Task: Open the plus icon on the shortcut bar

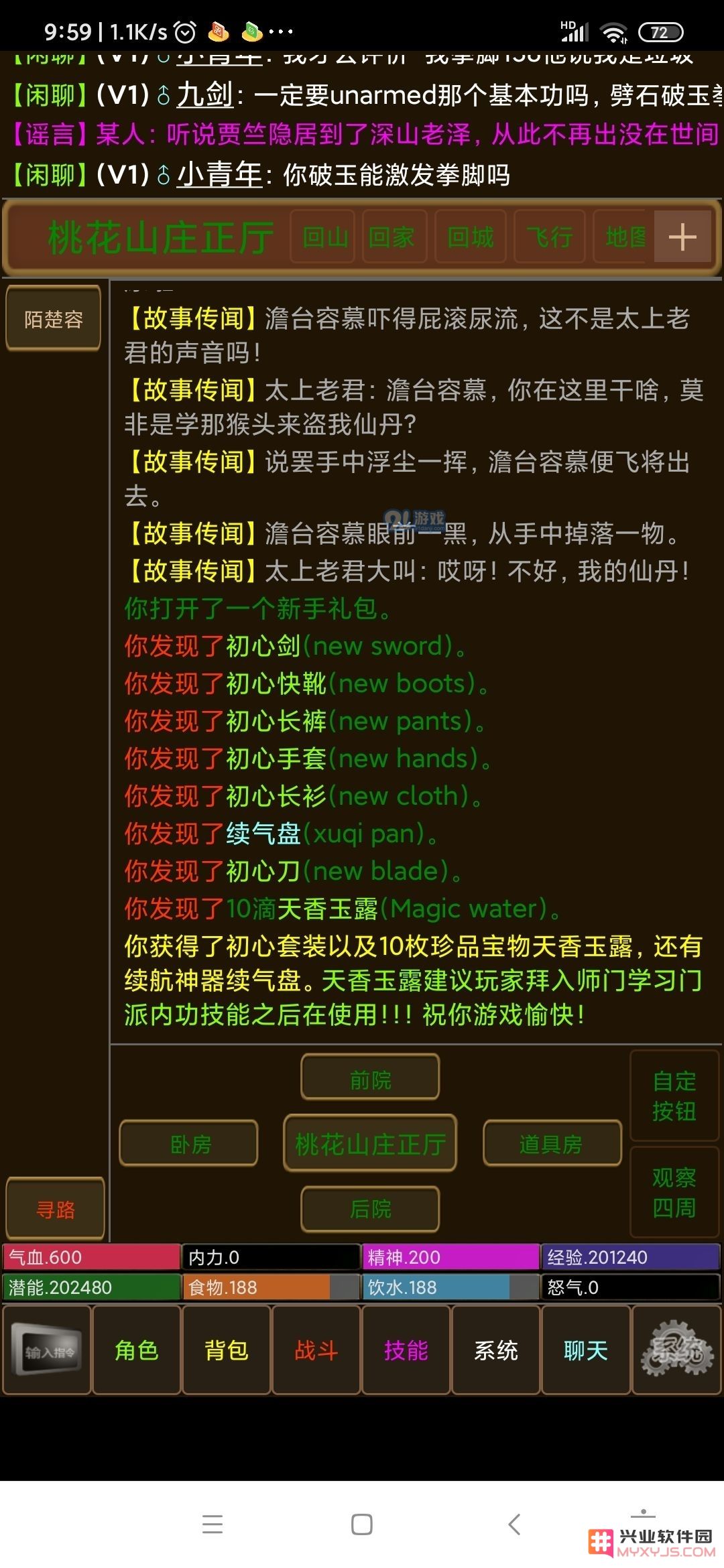Action: (682, 237)
